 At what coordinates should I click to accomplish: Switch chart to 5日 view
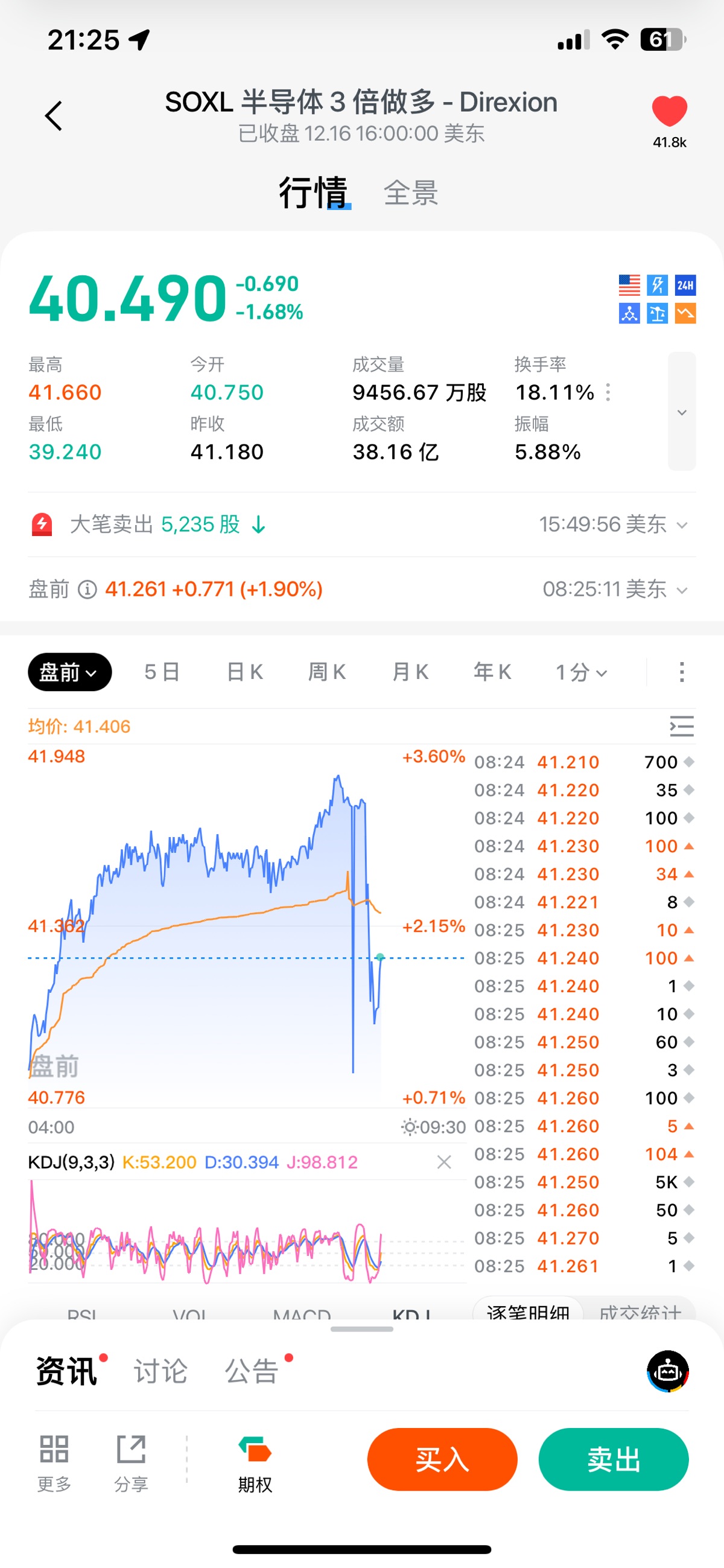click(162, 672)
